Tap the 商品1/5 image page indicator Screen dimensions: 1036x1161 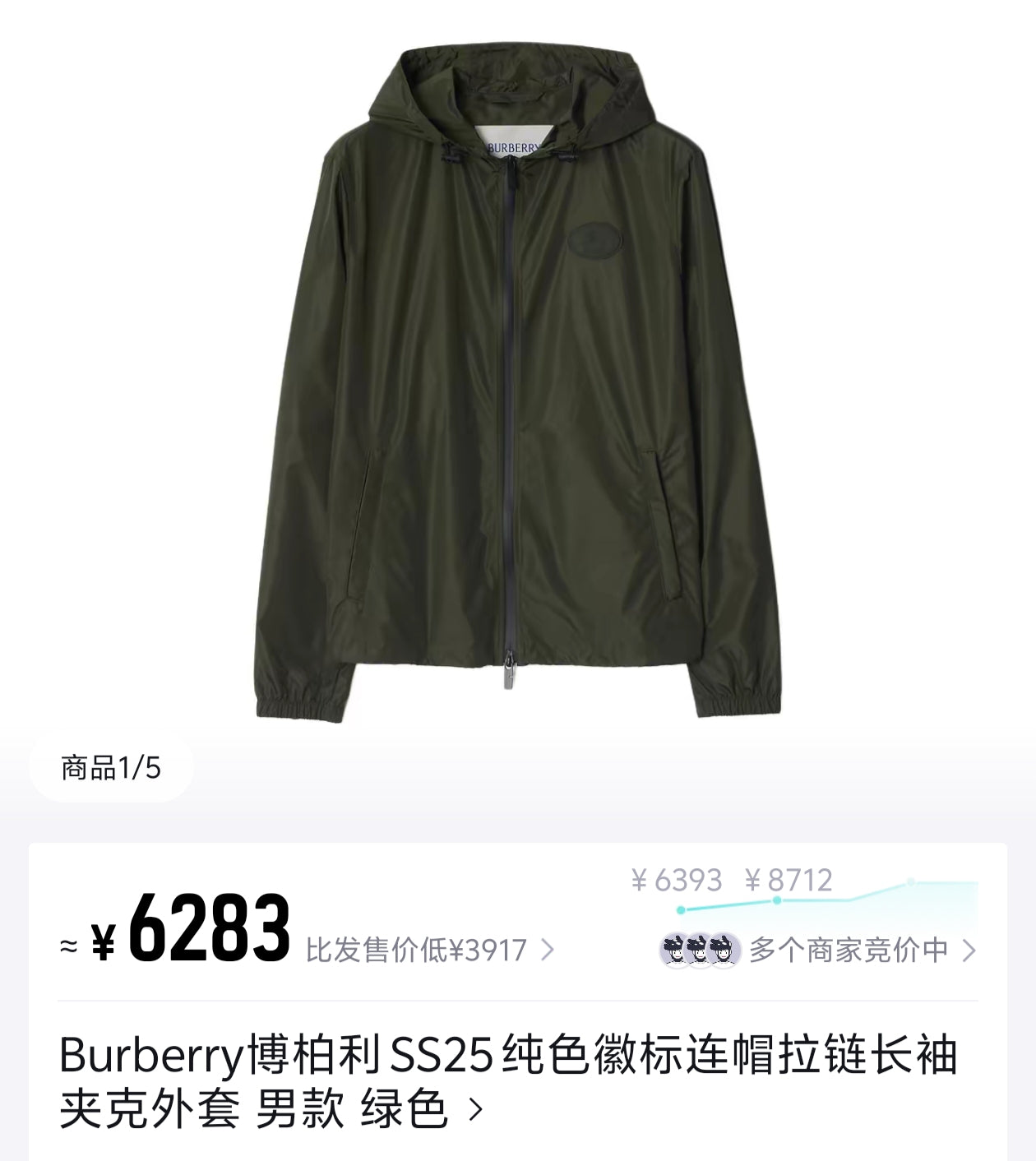(111, 769)
